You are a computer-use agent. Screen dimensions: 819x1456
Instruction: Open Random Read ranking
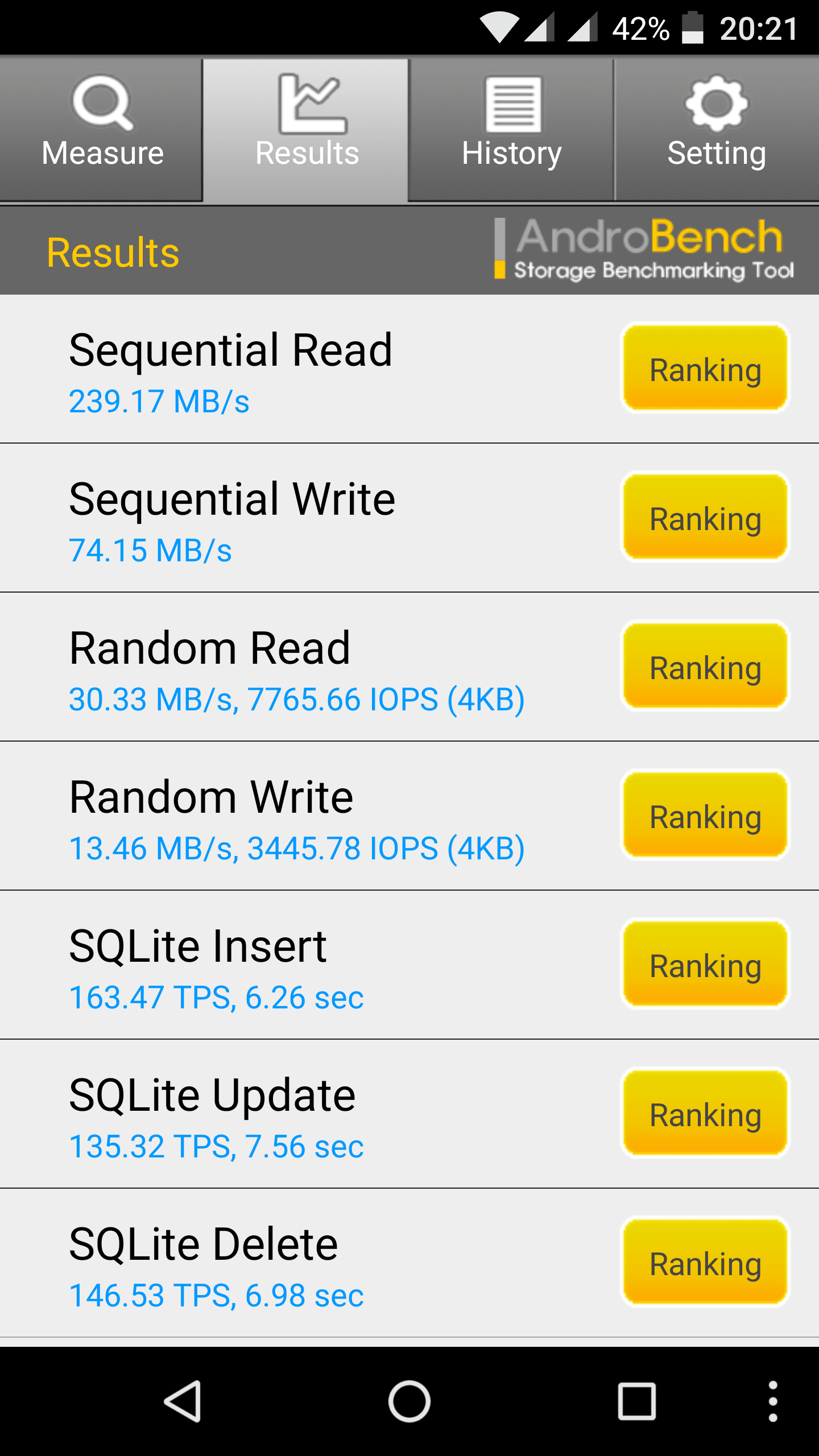coord(705,666)
